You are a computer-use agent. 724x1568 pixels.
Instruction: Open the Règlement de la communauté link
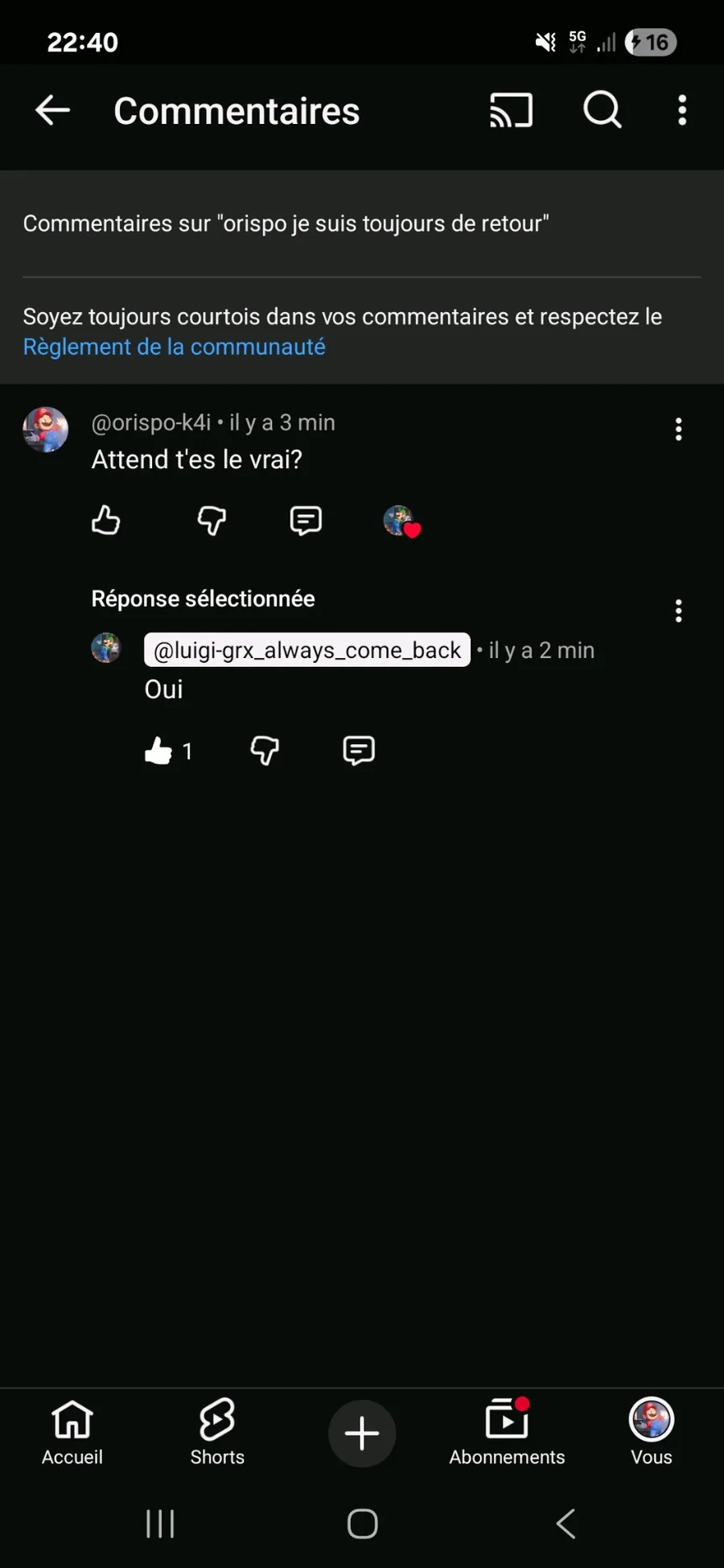[174, 347]
